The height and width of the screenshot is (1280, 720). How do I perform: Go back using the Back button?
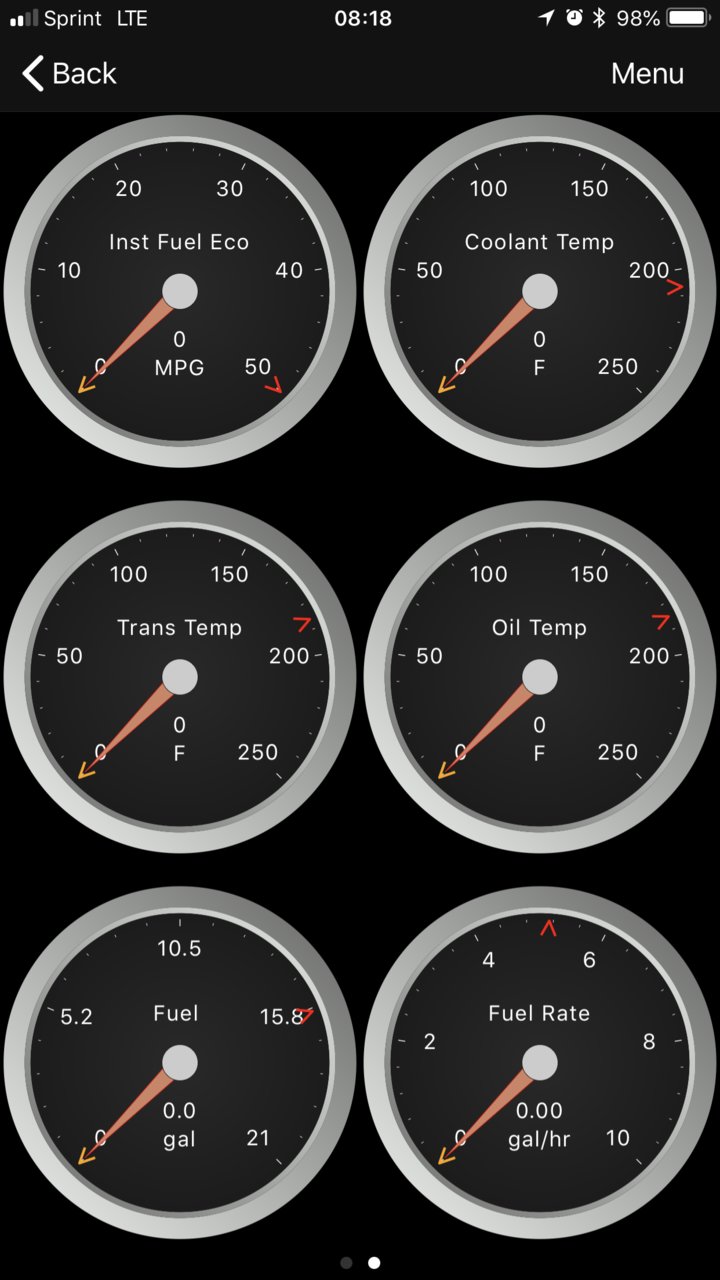tap(69, 73)
